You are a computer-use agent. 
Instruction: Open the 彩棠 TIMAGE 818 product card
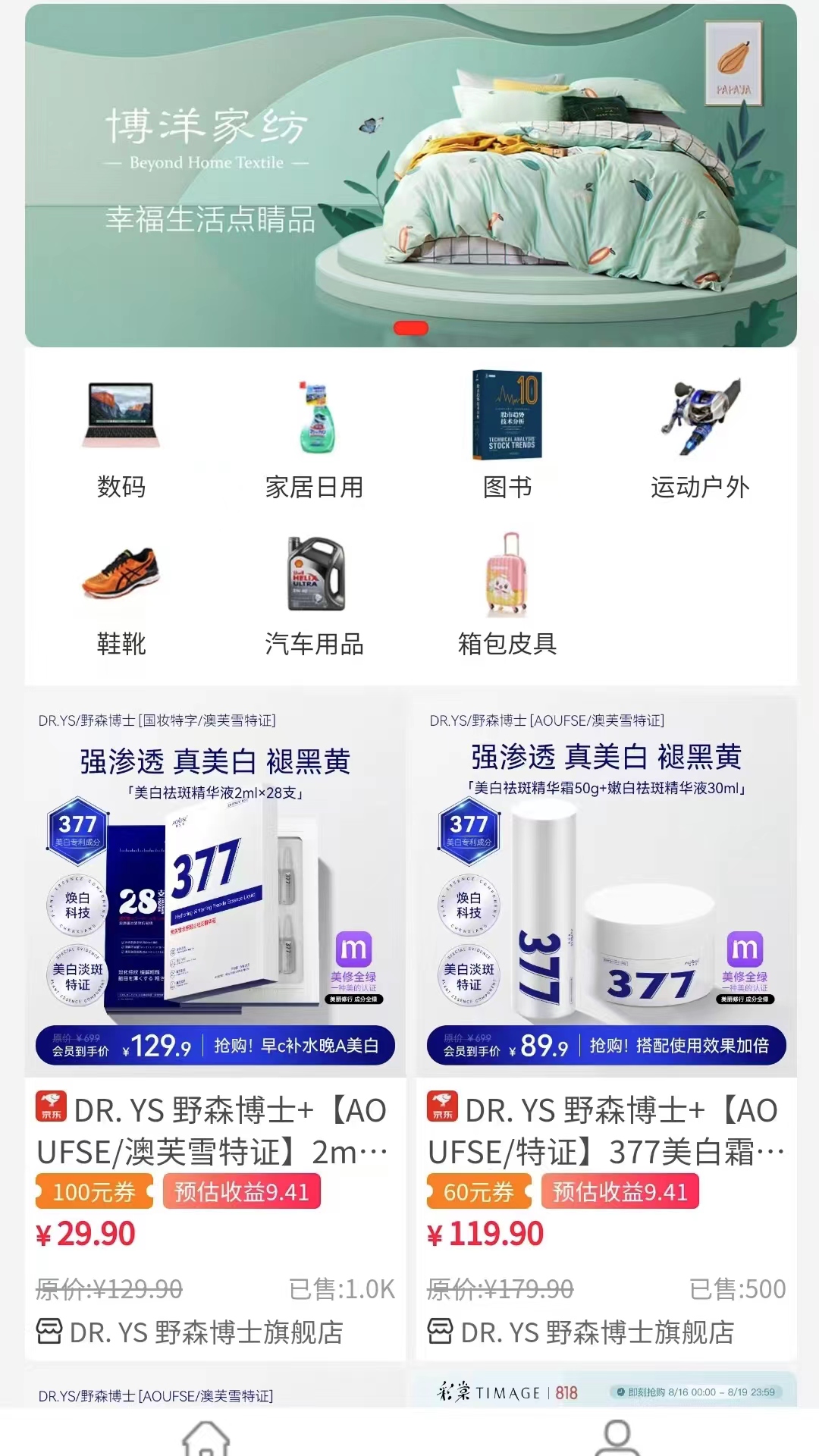click(x=607, y=1391)
